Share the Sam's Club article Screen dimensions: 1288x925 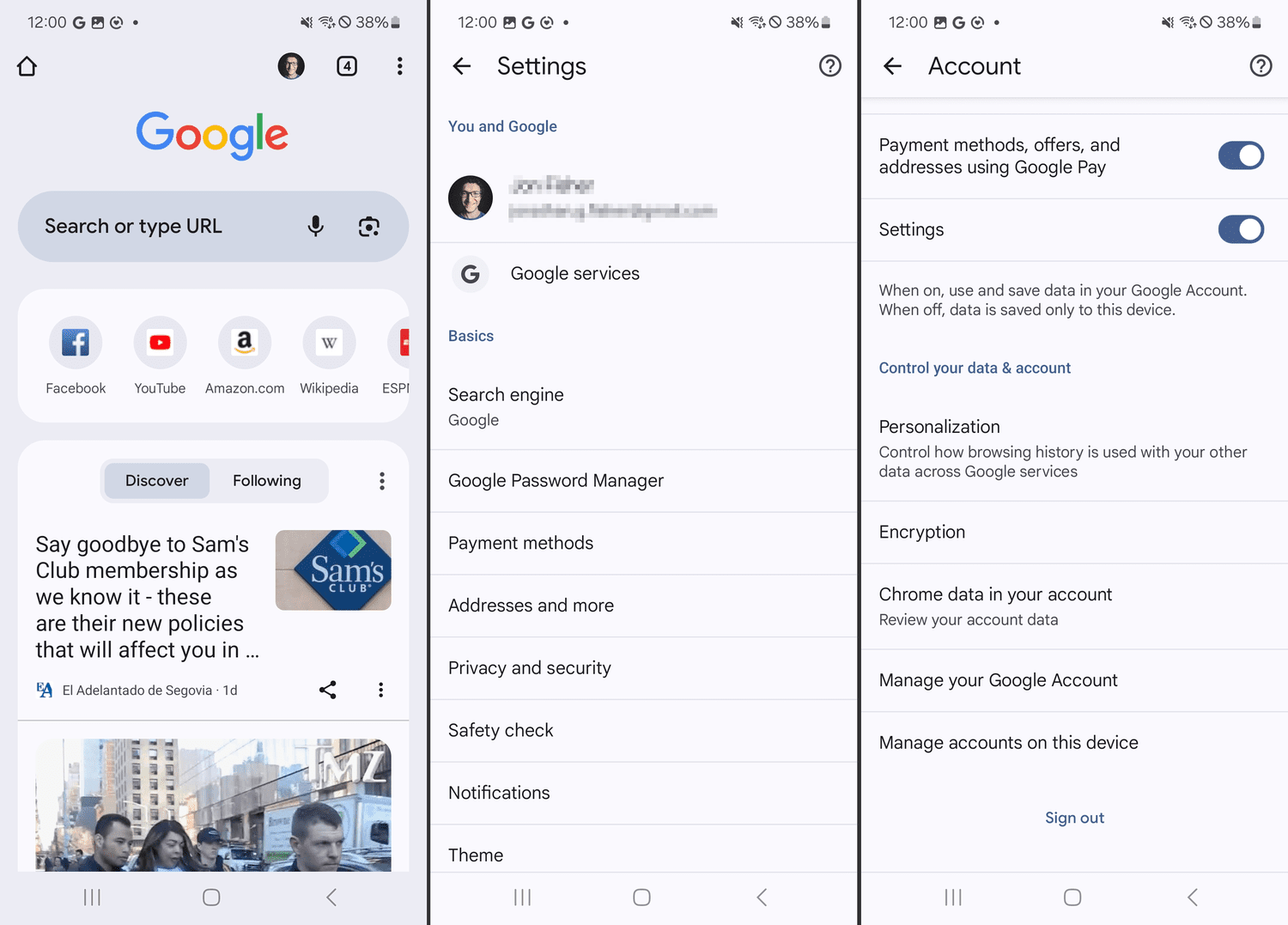point(327,690)
